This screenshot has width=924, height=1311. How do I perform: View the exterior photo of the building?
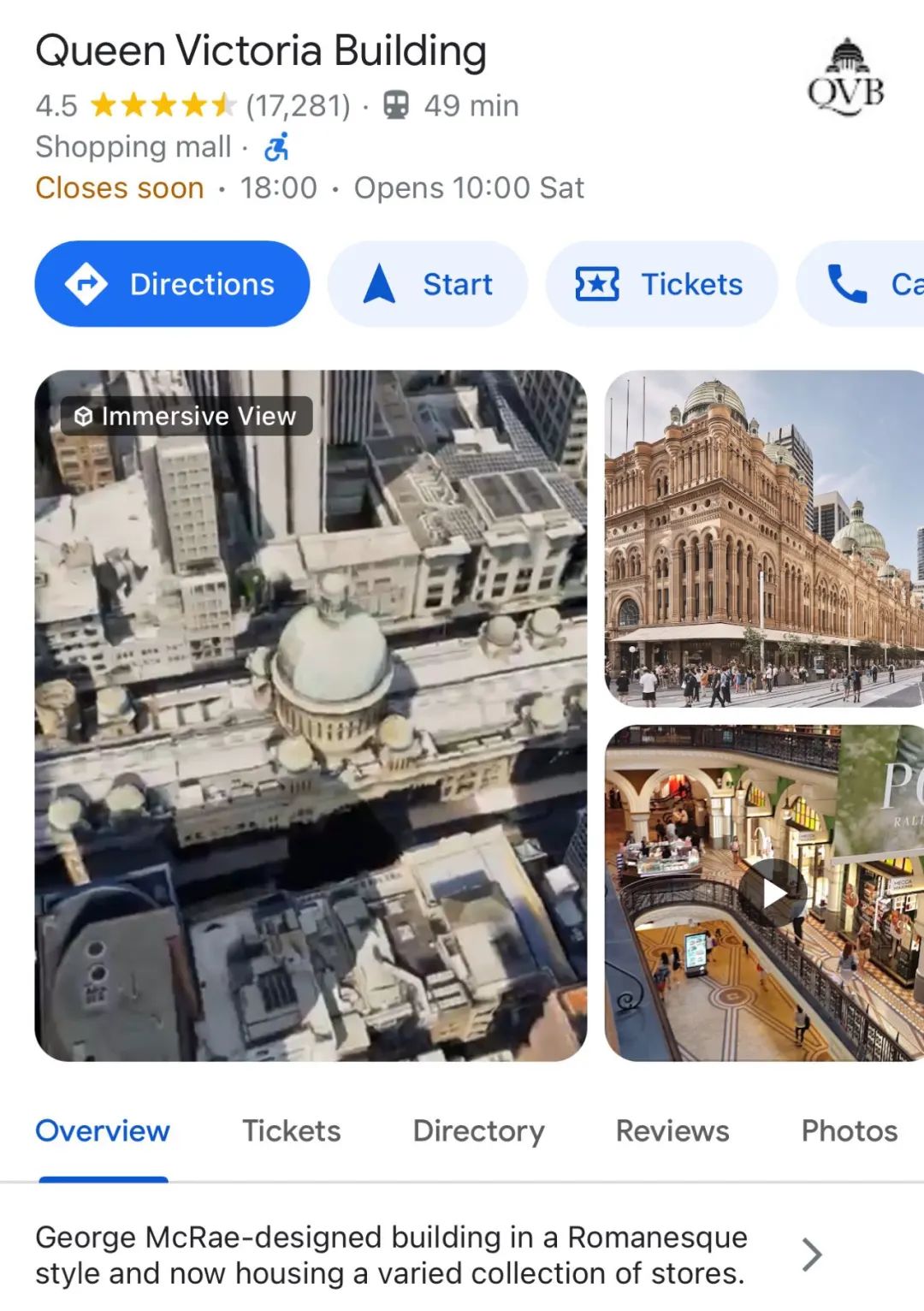[764, 538]
